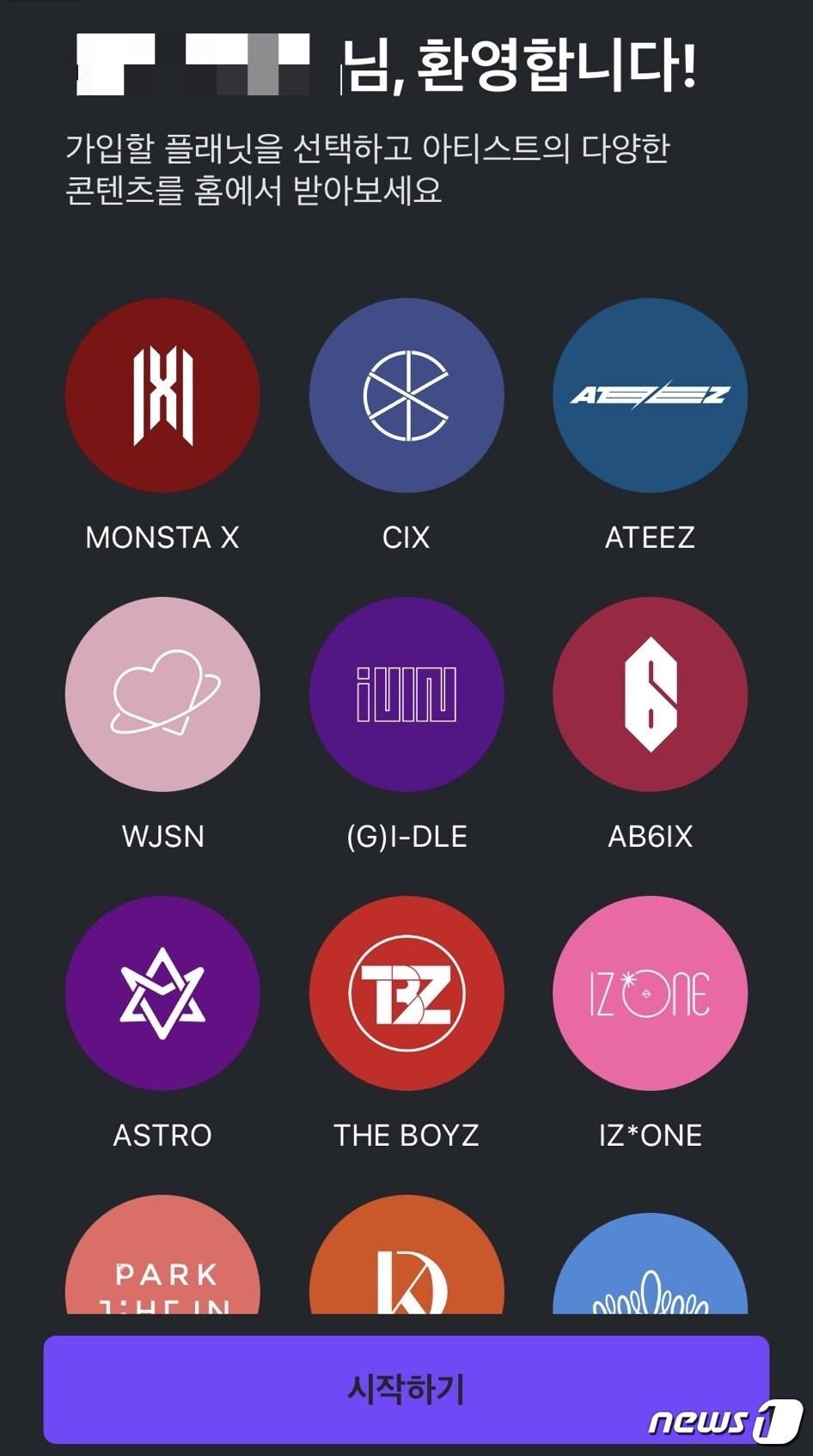Select the WJSN planet
This screenshot has width=813, height=1456.
pos(162,694)
